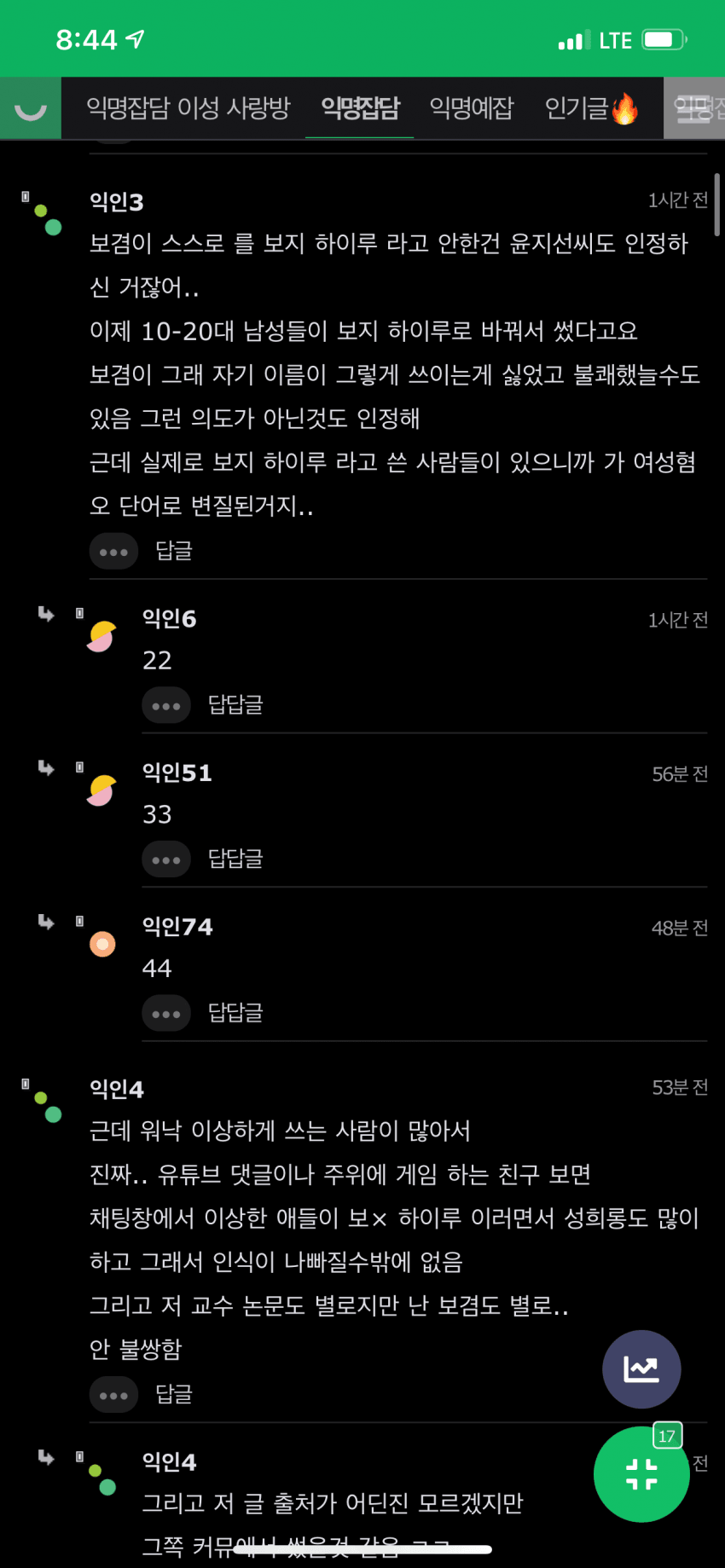This screenshot has height=1568, width=725.
Task: Reply to 익인3's comment with 답글
Action: click(x=174, y=551)
